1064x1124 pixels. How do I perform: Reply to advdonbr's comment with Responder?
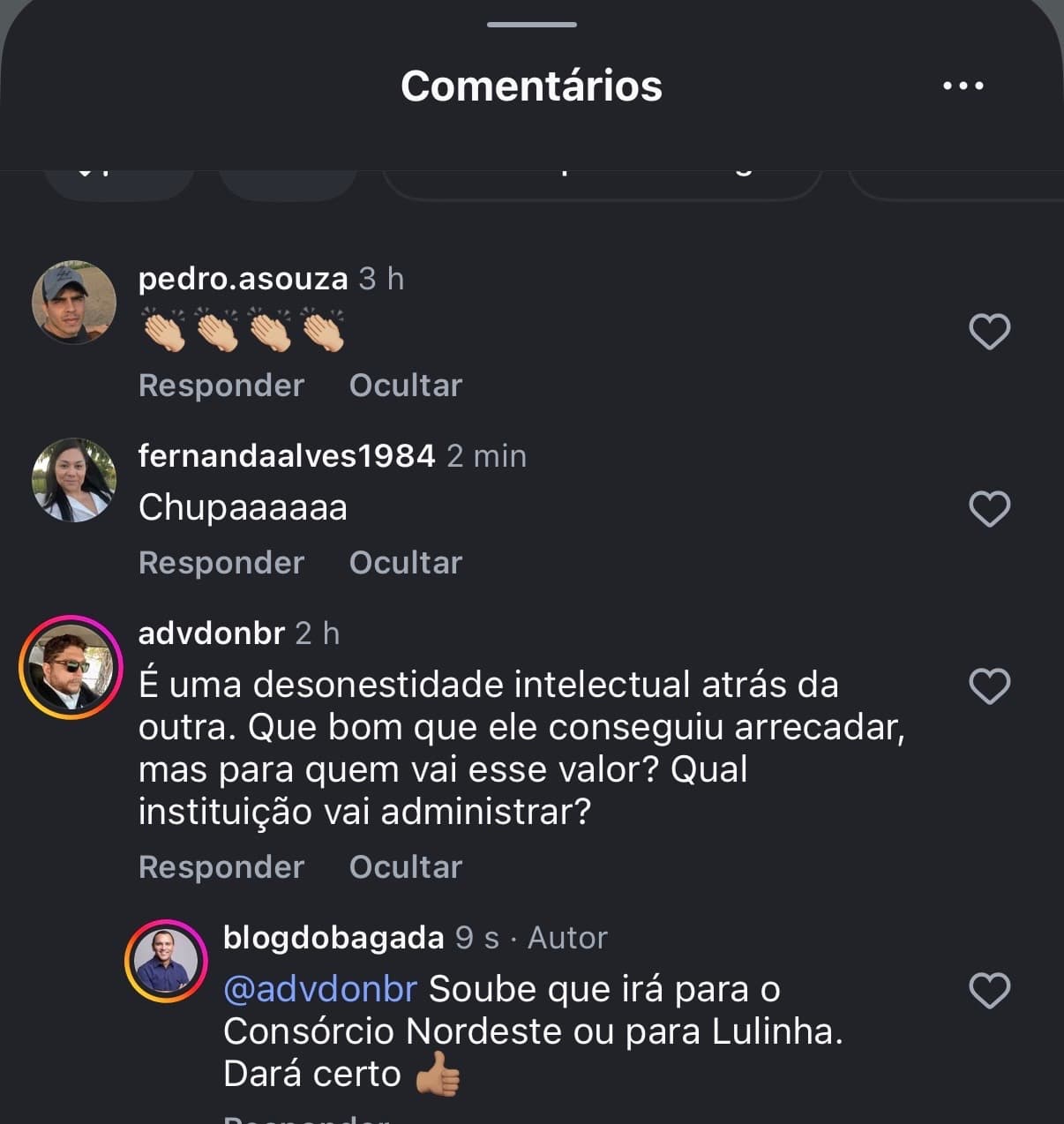(221, 866)
